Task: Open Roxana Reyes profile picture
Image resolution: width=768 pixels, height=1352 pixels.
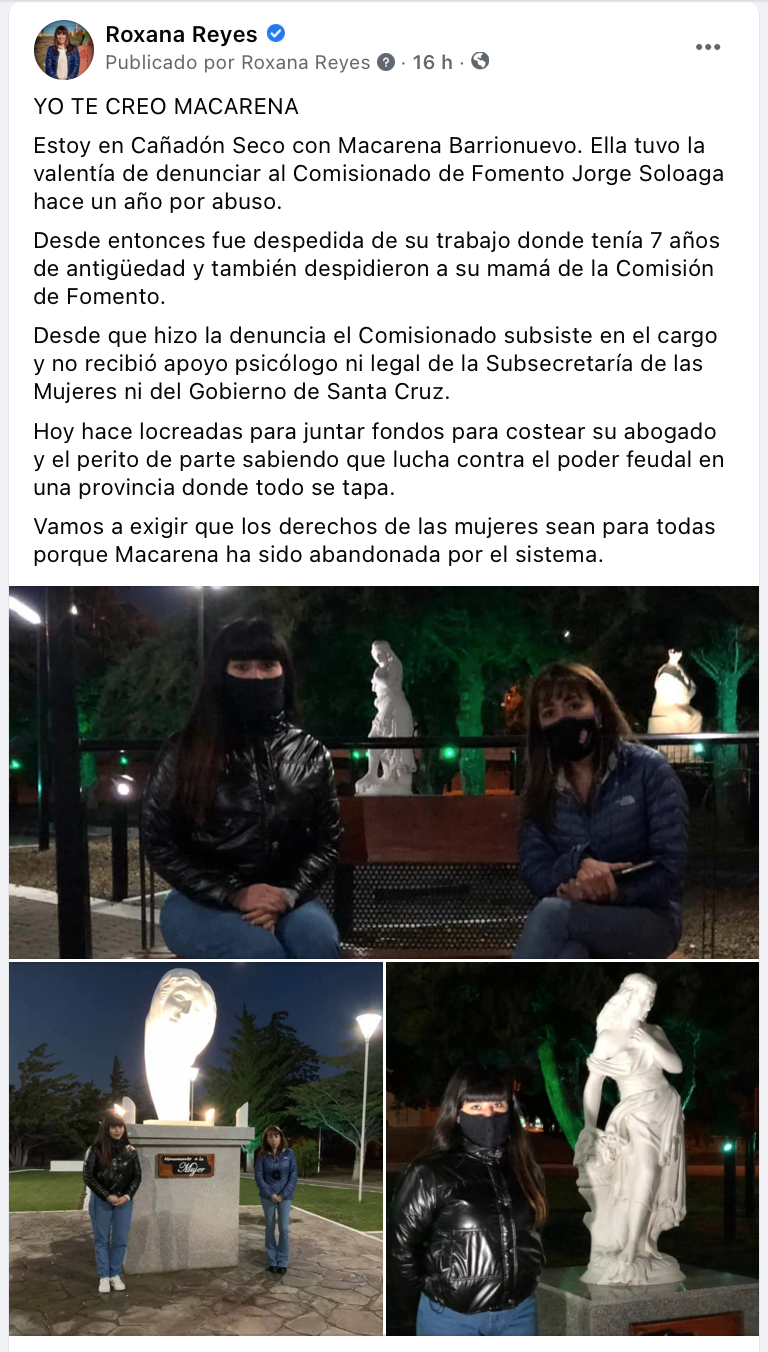Action: point(63,49)
